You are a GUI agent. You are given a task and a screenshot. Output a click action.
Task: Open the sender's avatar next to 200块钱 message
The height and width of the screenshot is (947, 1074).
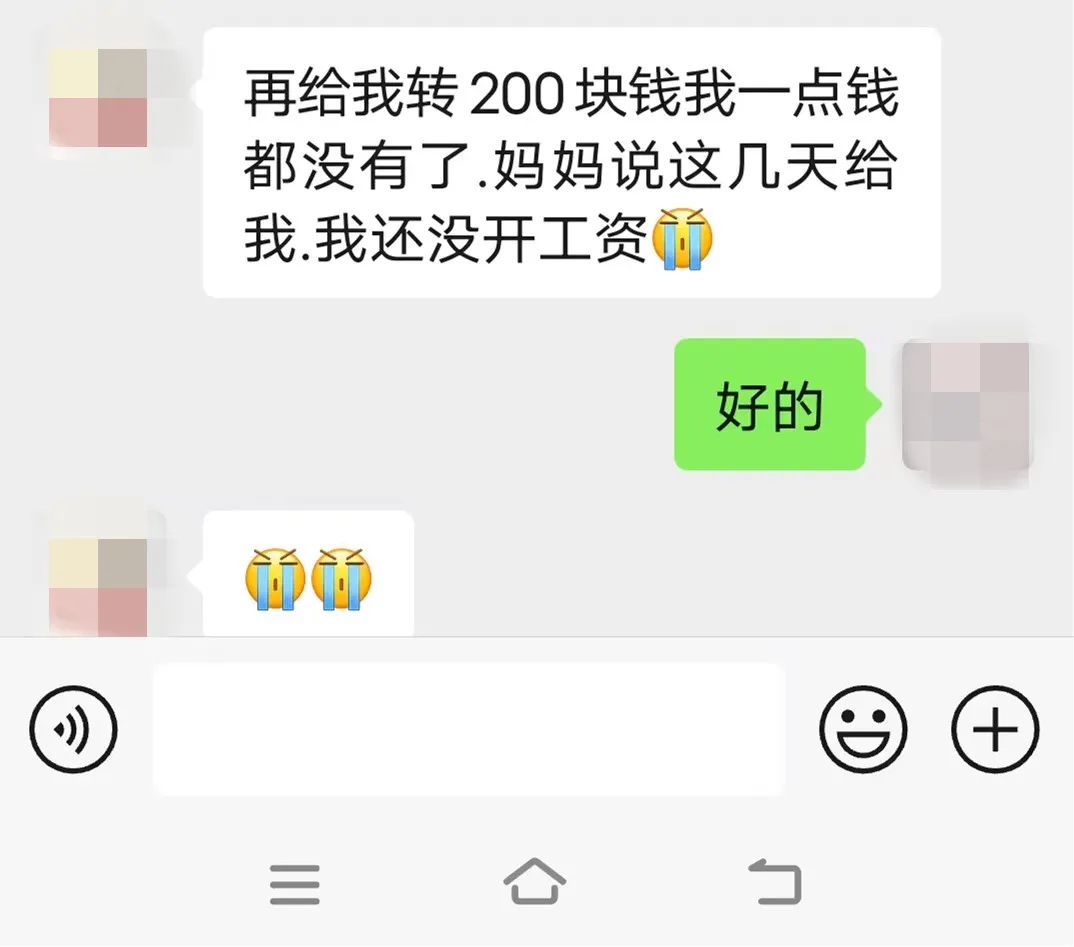(98, 97)
